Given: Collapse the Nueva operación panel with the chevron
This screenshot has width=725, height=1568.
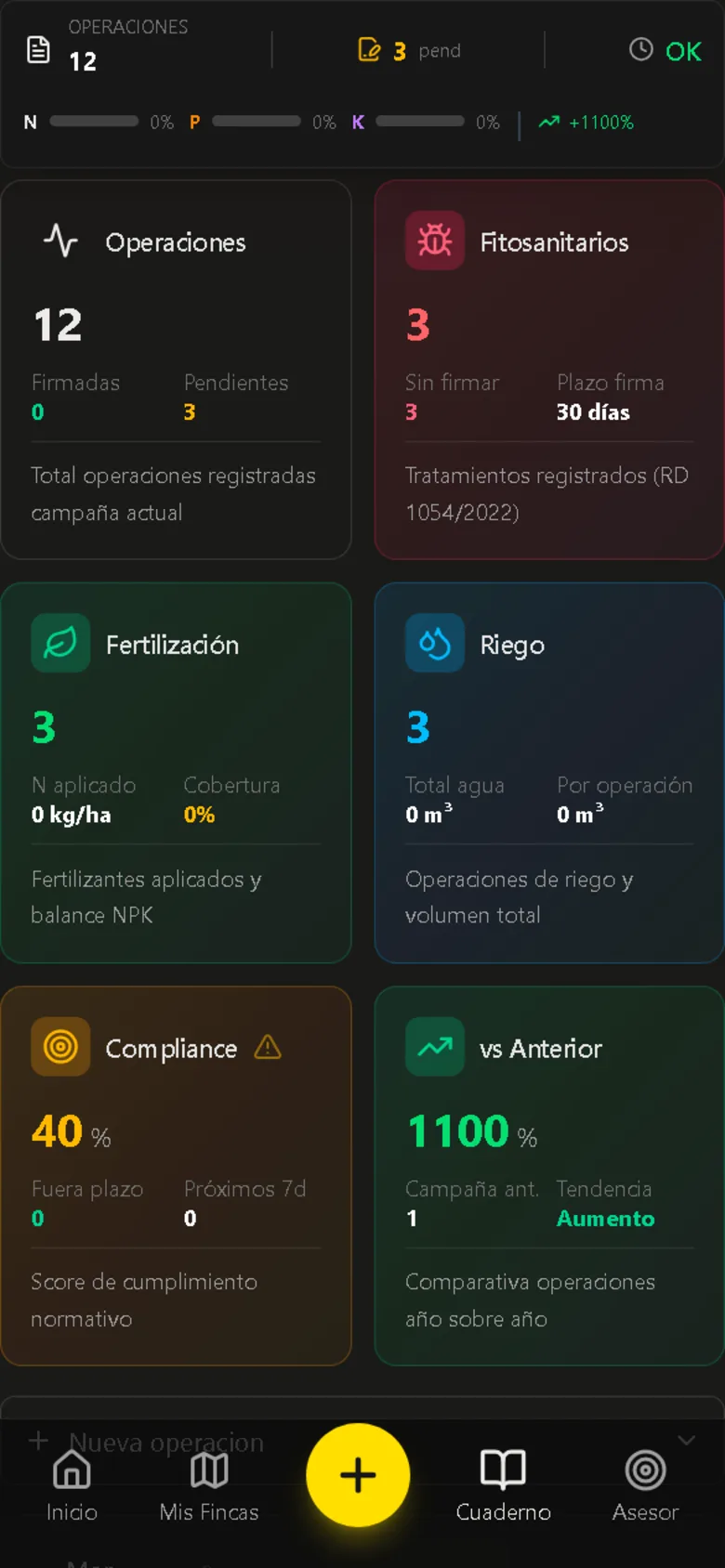Looking at the screenshot, I should [686, 1439].
